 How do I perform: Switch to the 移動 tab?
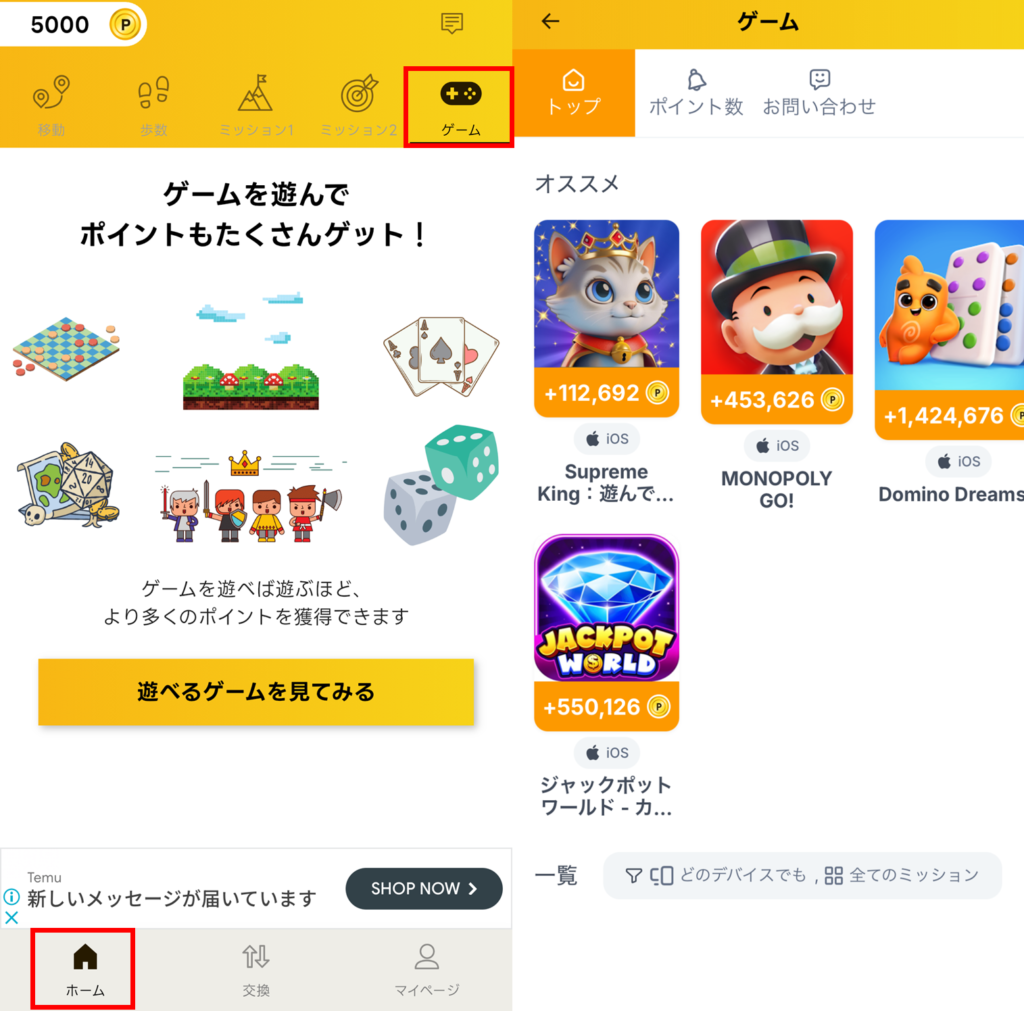[x=51, y=106]
